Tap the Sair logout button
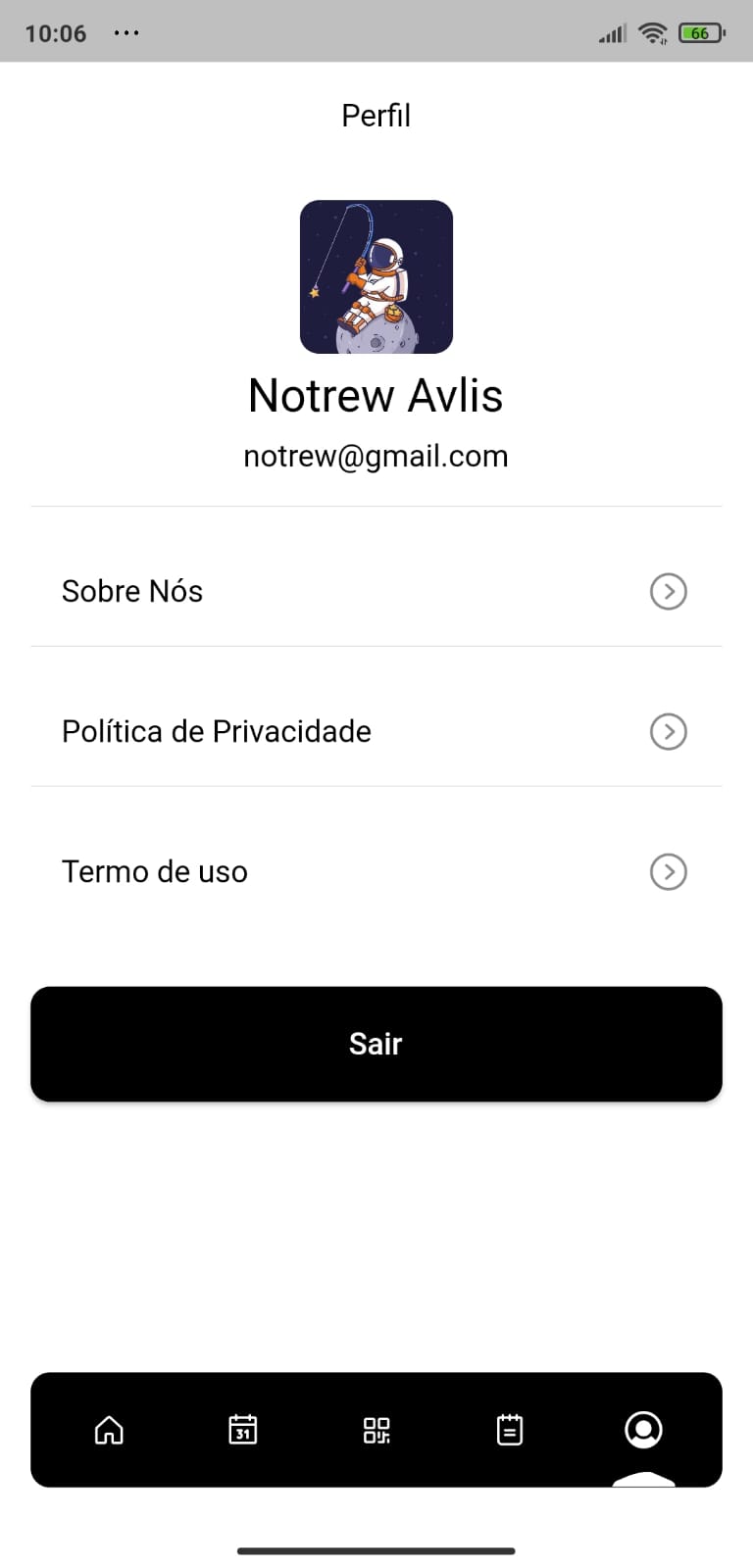Image resolution: width=753 pixels, height=1568 pixels. pos(376,1044)
